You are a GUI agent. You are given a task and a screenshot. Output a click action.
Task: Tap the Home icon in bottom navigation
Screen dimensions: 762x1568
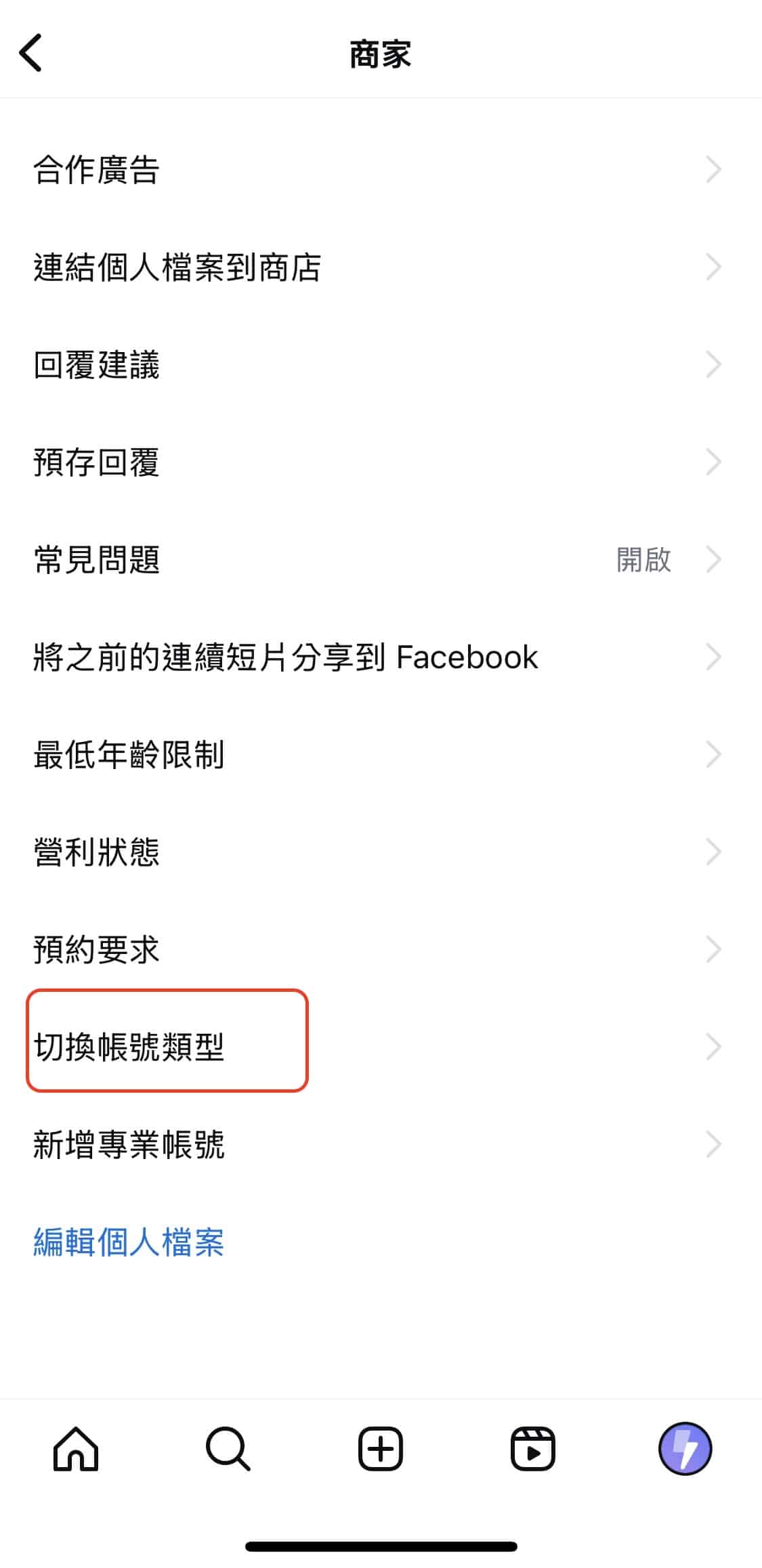[x=77, y=1449]
